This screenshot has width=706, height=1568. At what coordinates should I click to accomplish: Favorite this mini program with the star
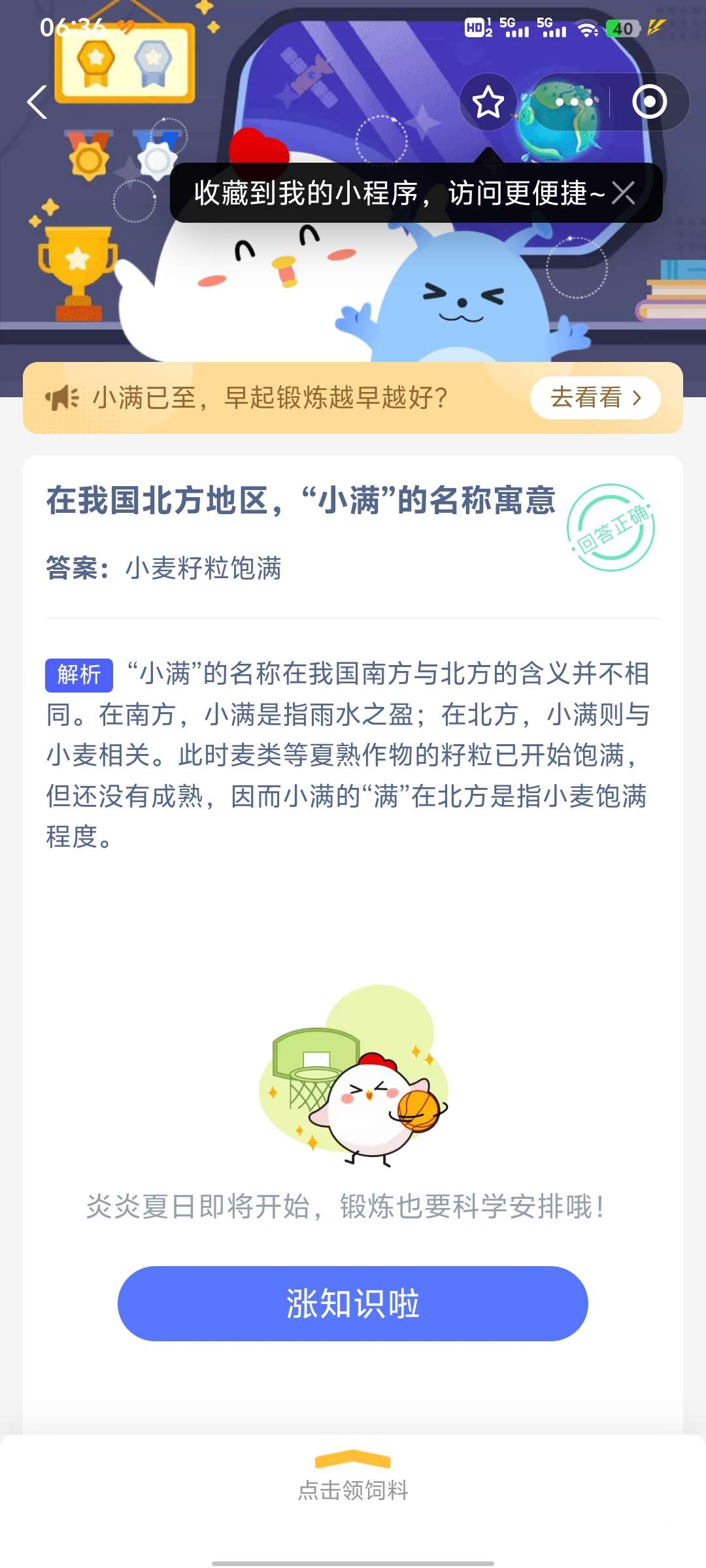click(488, 103)
